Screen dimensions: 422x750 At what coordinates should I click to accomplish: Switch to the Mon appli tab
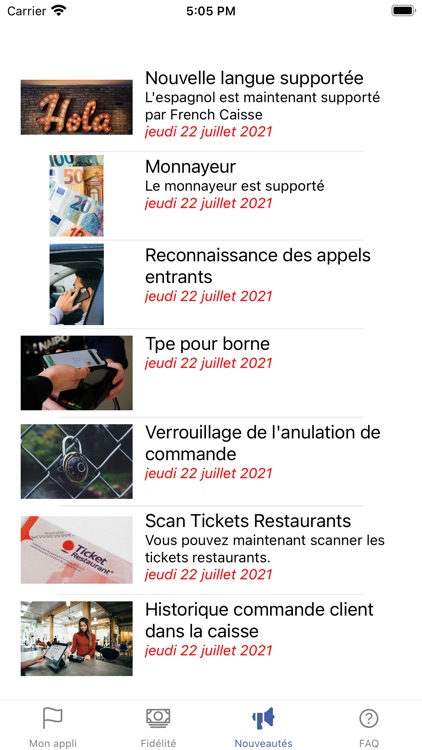click(53, 726)
